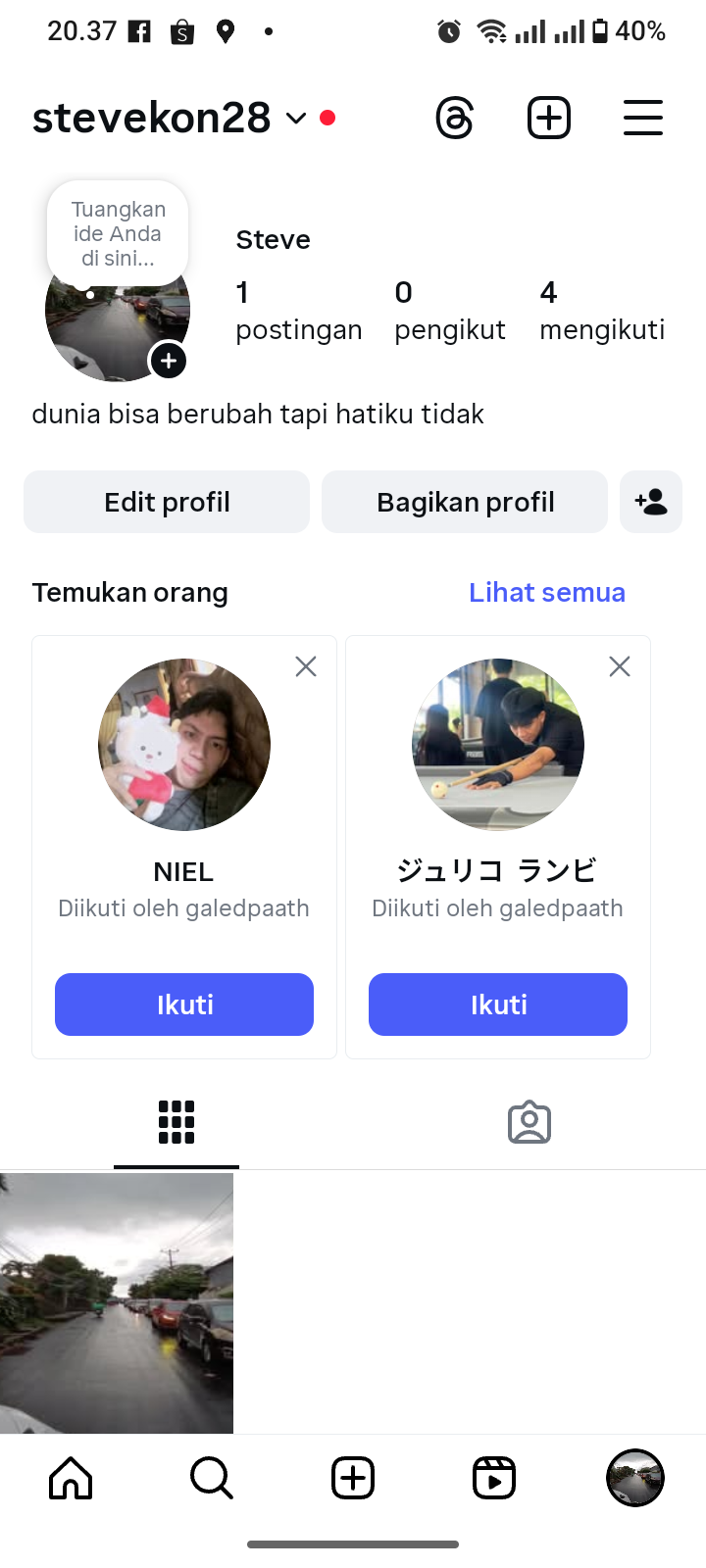
Task: Add a story via the profile photo plus
Action: (169, 361)
